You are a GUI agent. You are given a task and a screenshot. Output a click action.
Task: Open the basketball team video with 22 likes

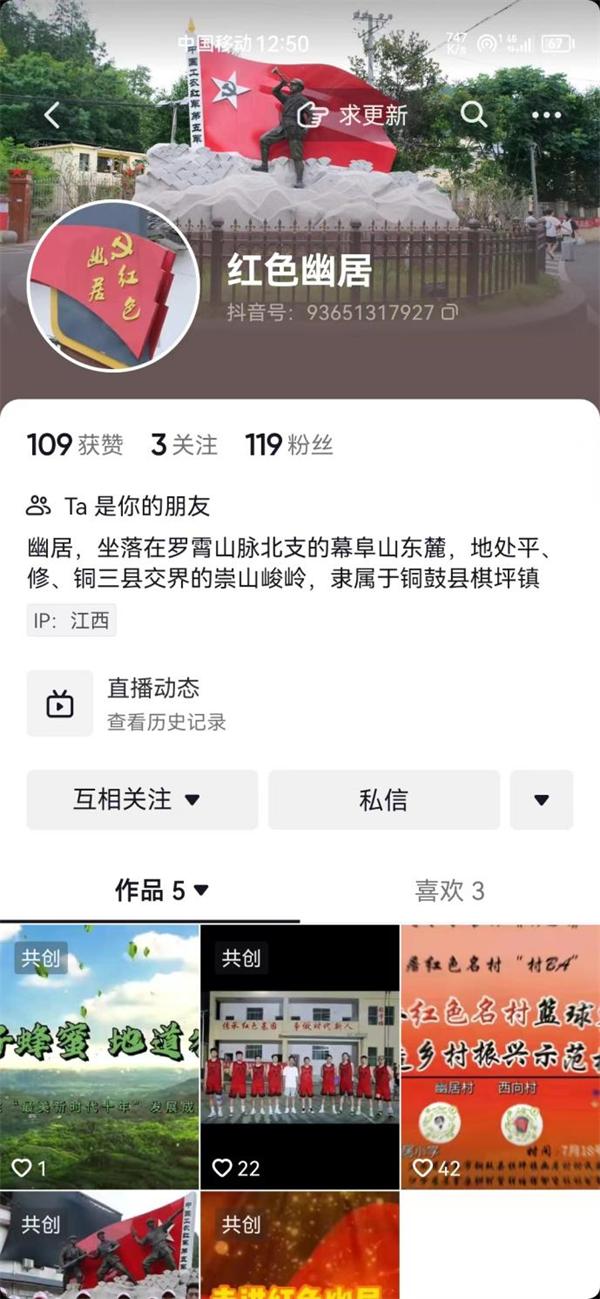coord(300,1056)
